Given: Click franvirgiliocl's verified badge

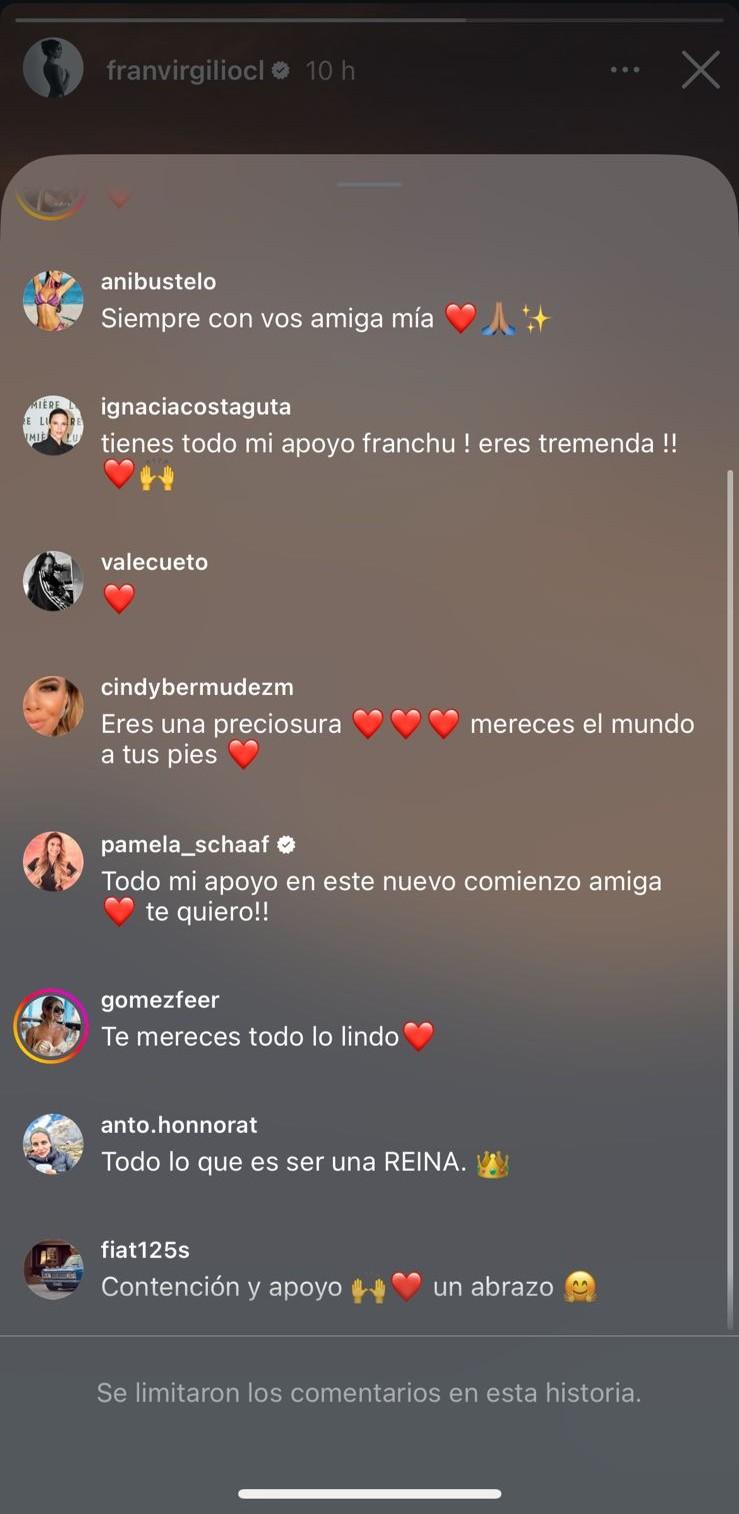Looking at the screenshot, I should [279, 70].
